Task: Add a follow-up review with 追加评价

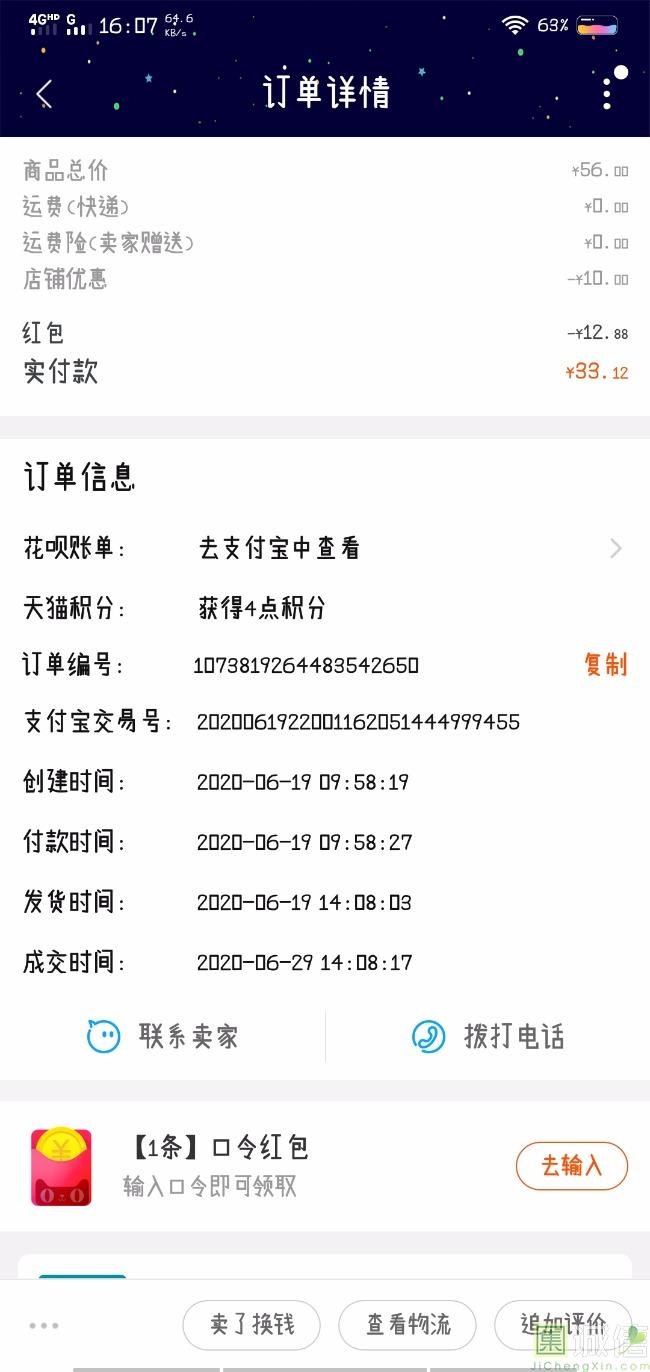Action: point(563,1325)
